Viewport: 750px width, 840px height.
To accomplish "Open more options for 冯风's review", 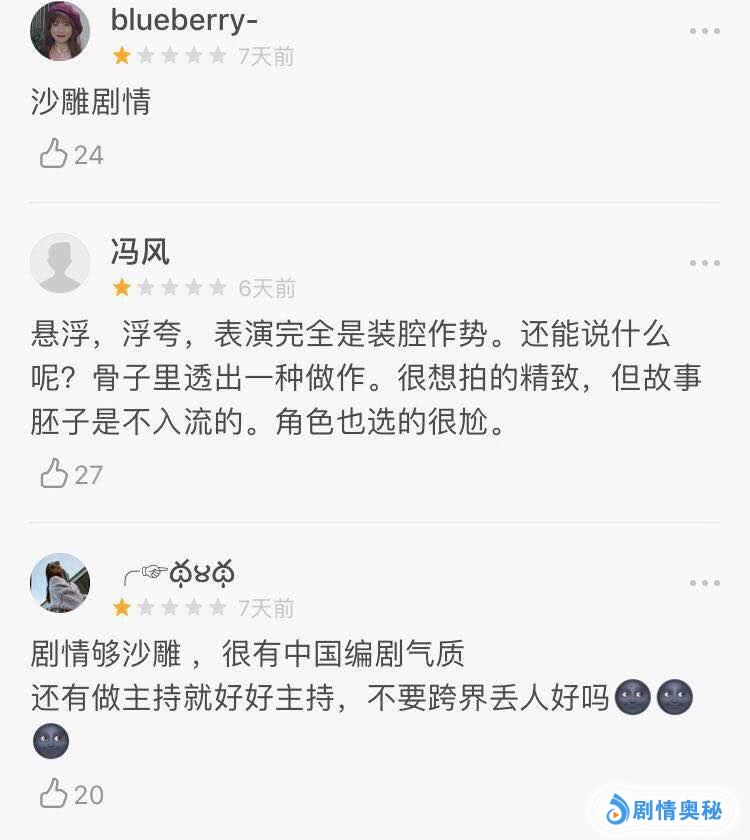I will 704,263.
